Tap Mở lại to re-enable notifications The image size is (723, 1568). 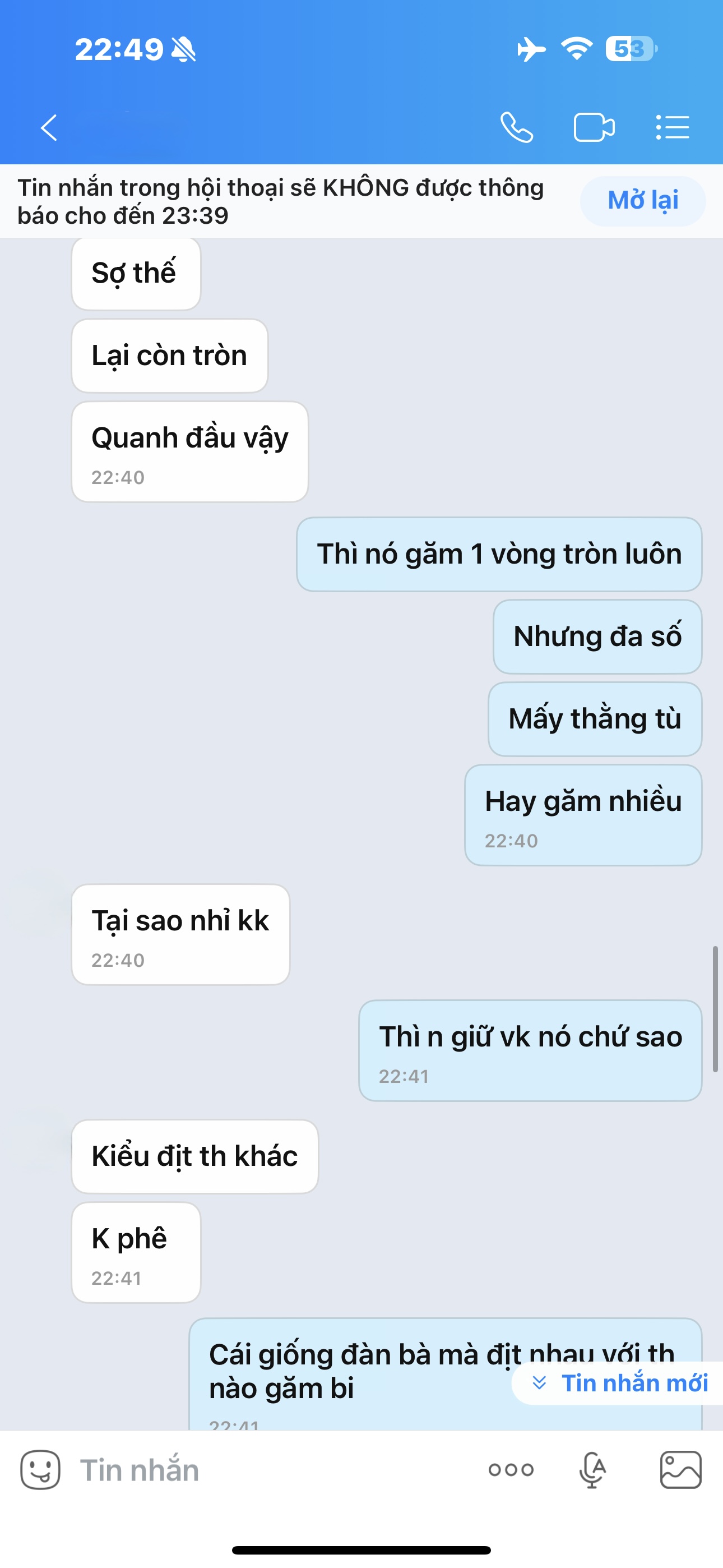point(643,201)
